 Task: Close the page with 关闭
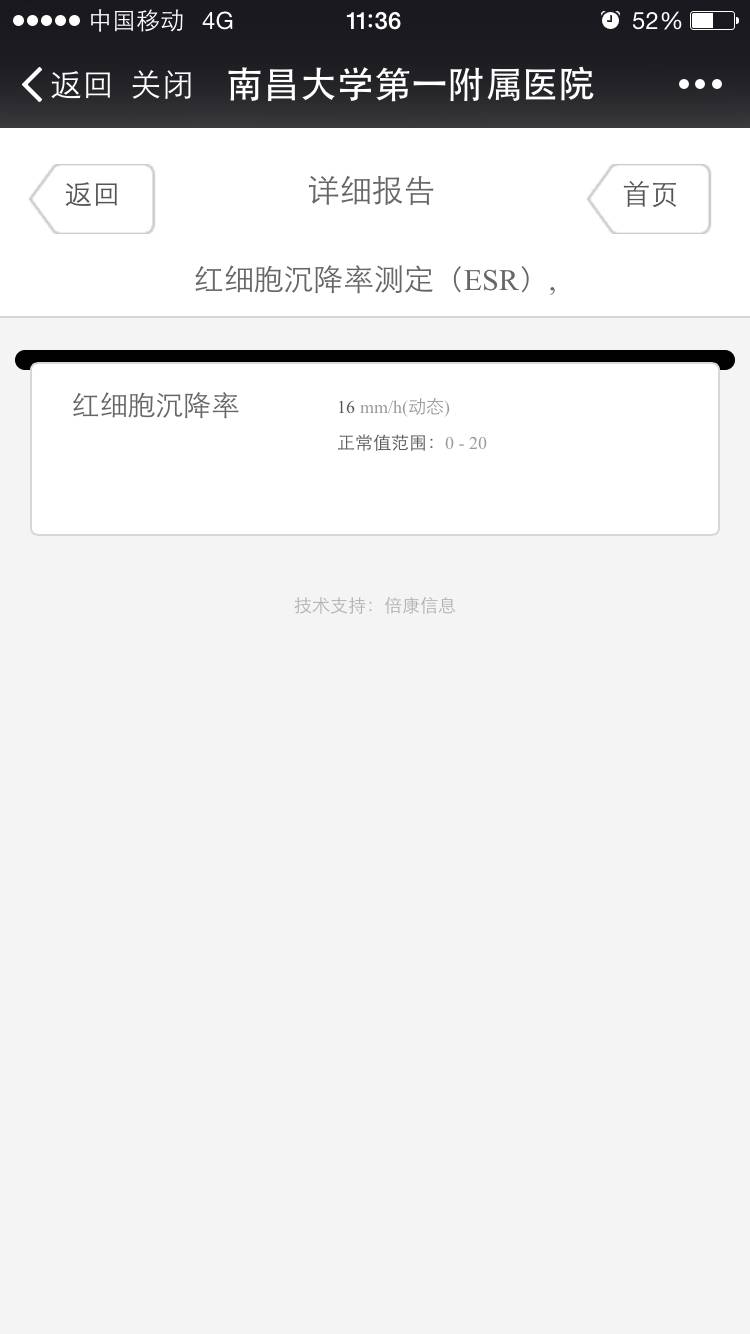[x=162, y=85]
